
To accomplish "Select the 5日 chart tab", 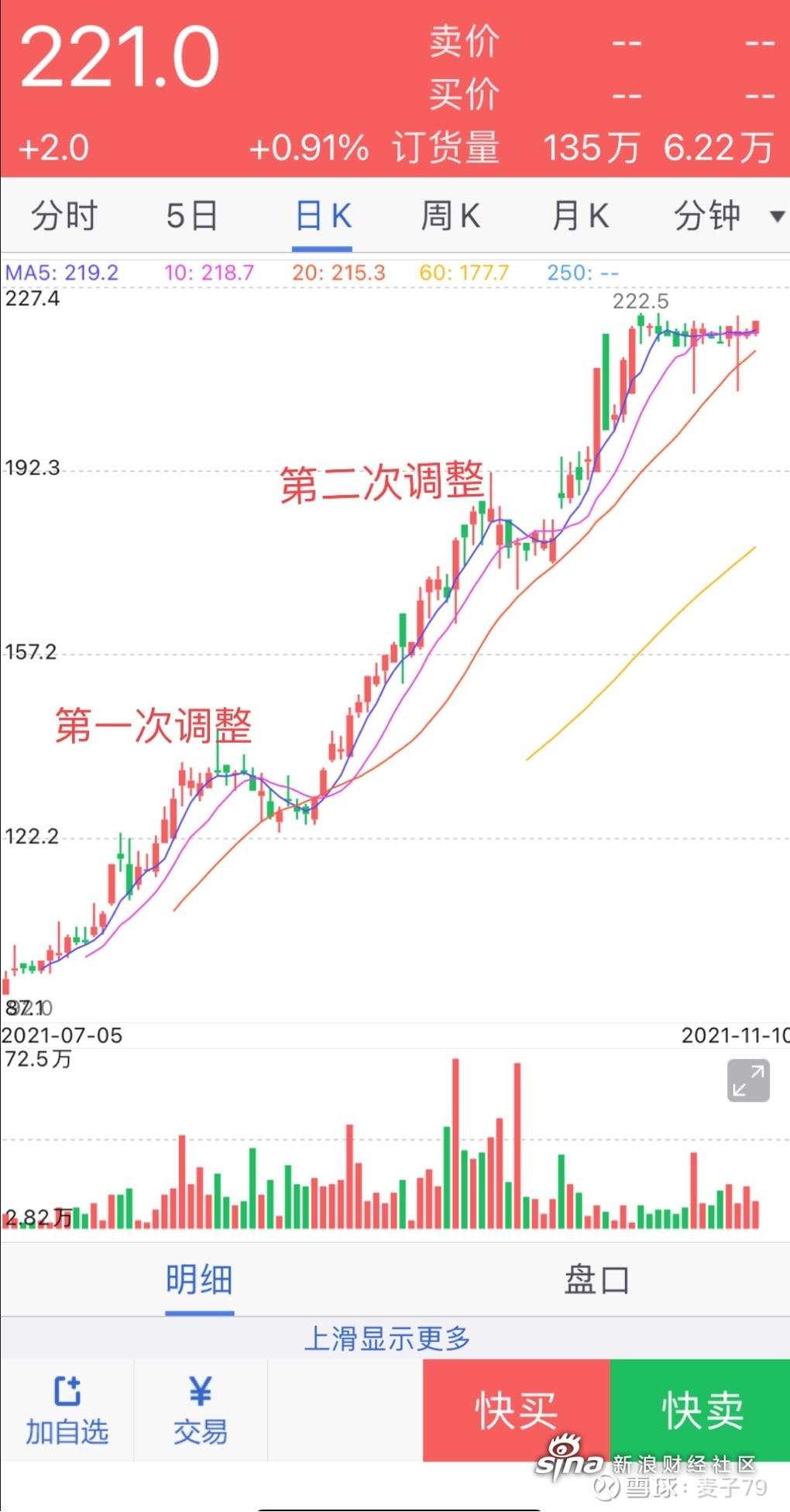I will [x=192, y=216].
